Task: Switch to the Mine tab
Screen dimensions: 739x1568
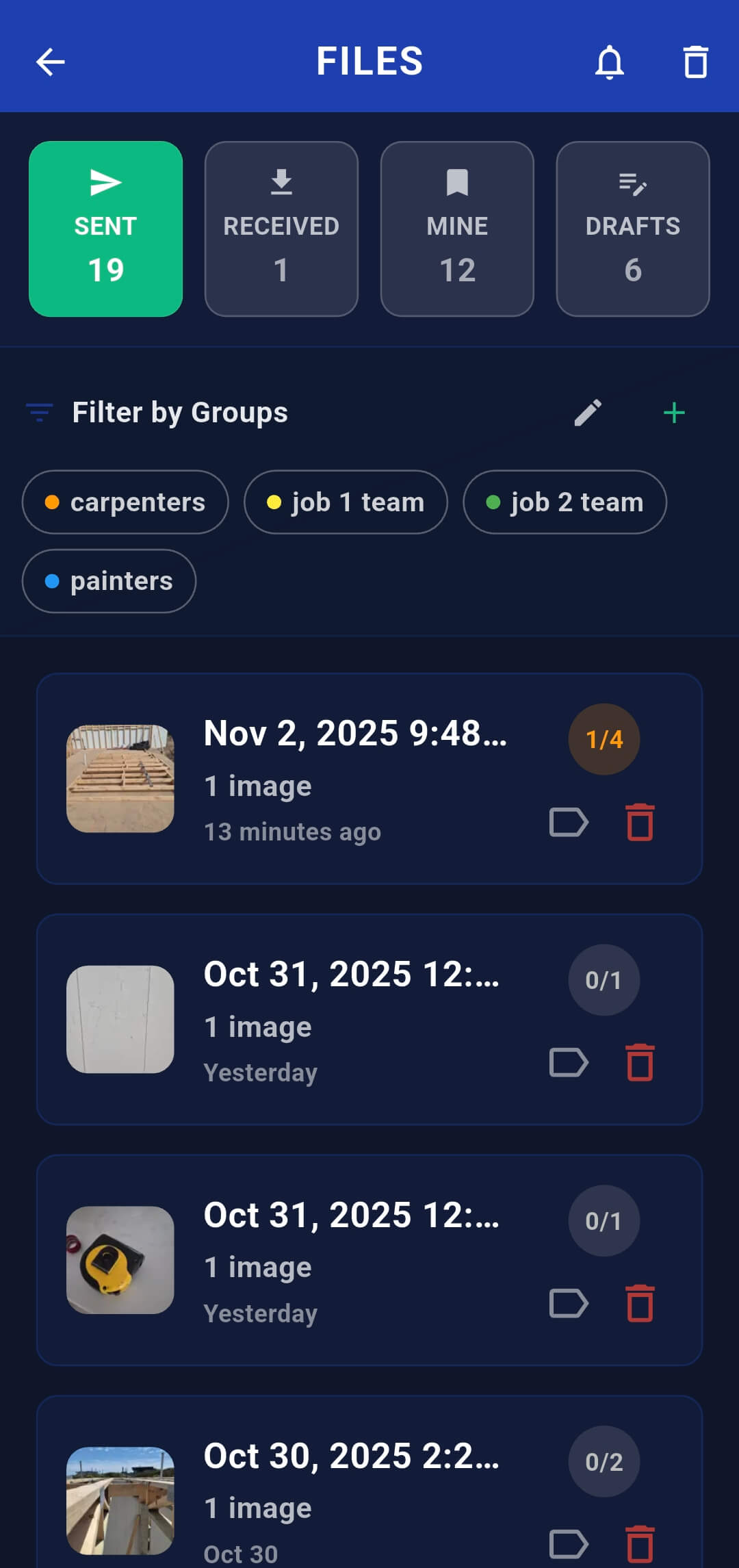Action: point(457,229)
